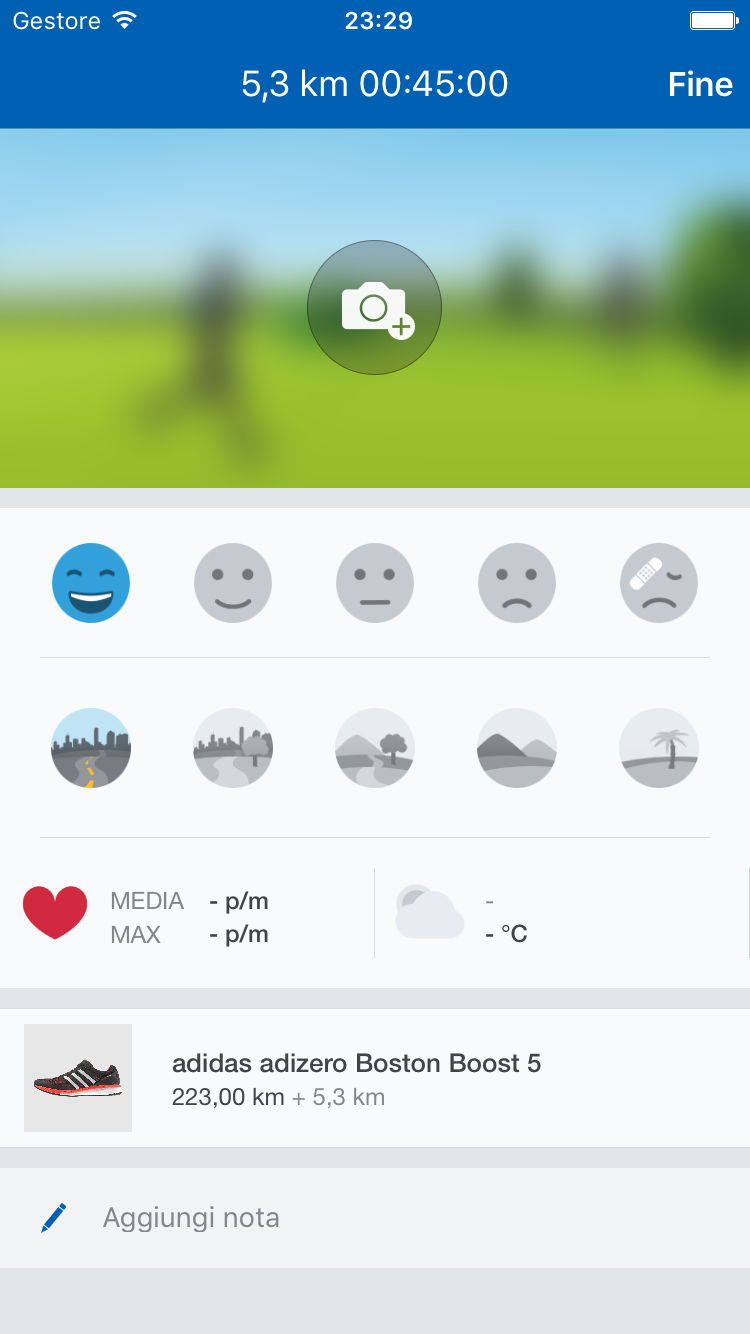Mark mood as injured with bandage face
750x1334 pixels.
(659, 583)
